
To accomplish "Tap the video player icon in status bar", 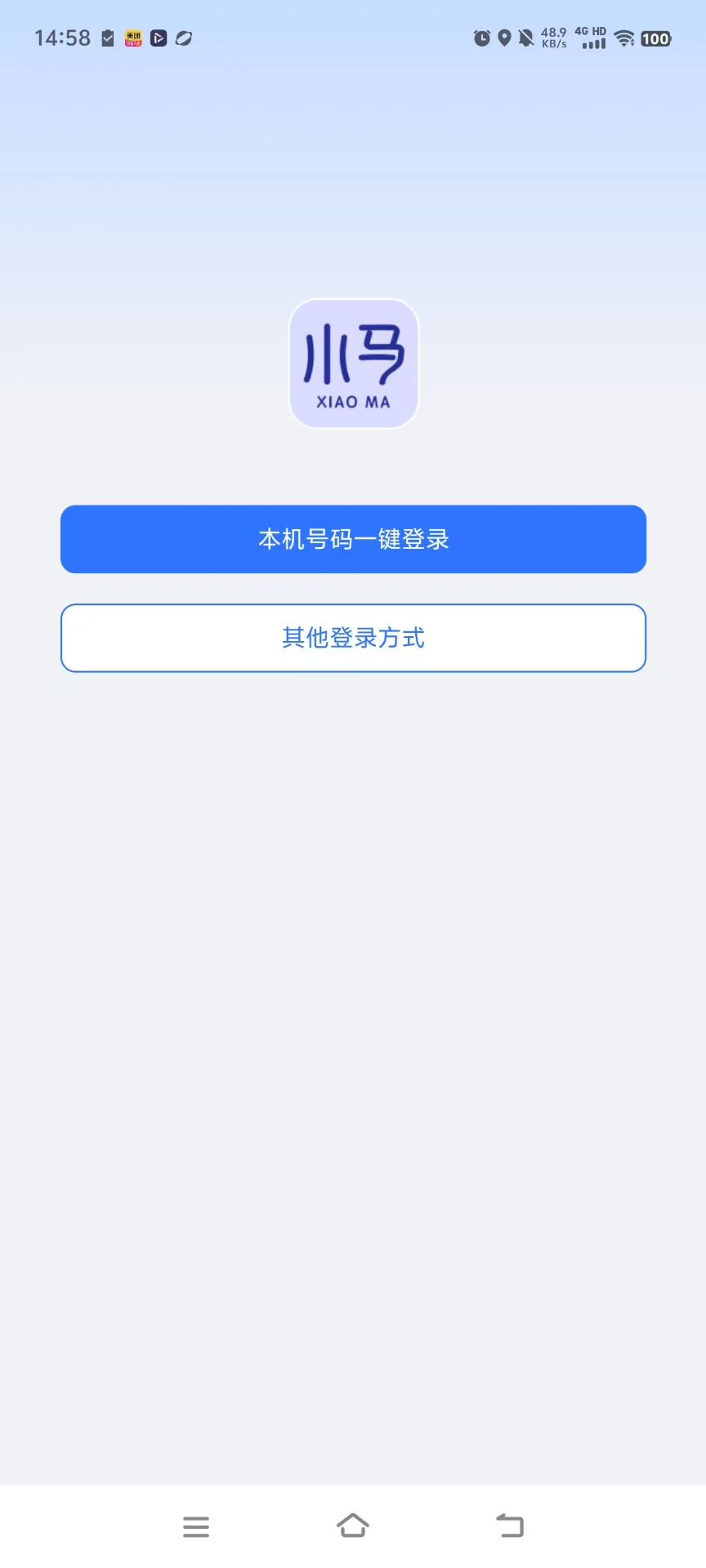I will pyautogui.click(x=160, y=38).
